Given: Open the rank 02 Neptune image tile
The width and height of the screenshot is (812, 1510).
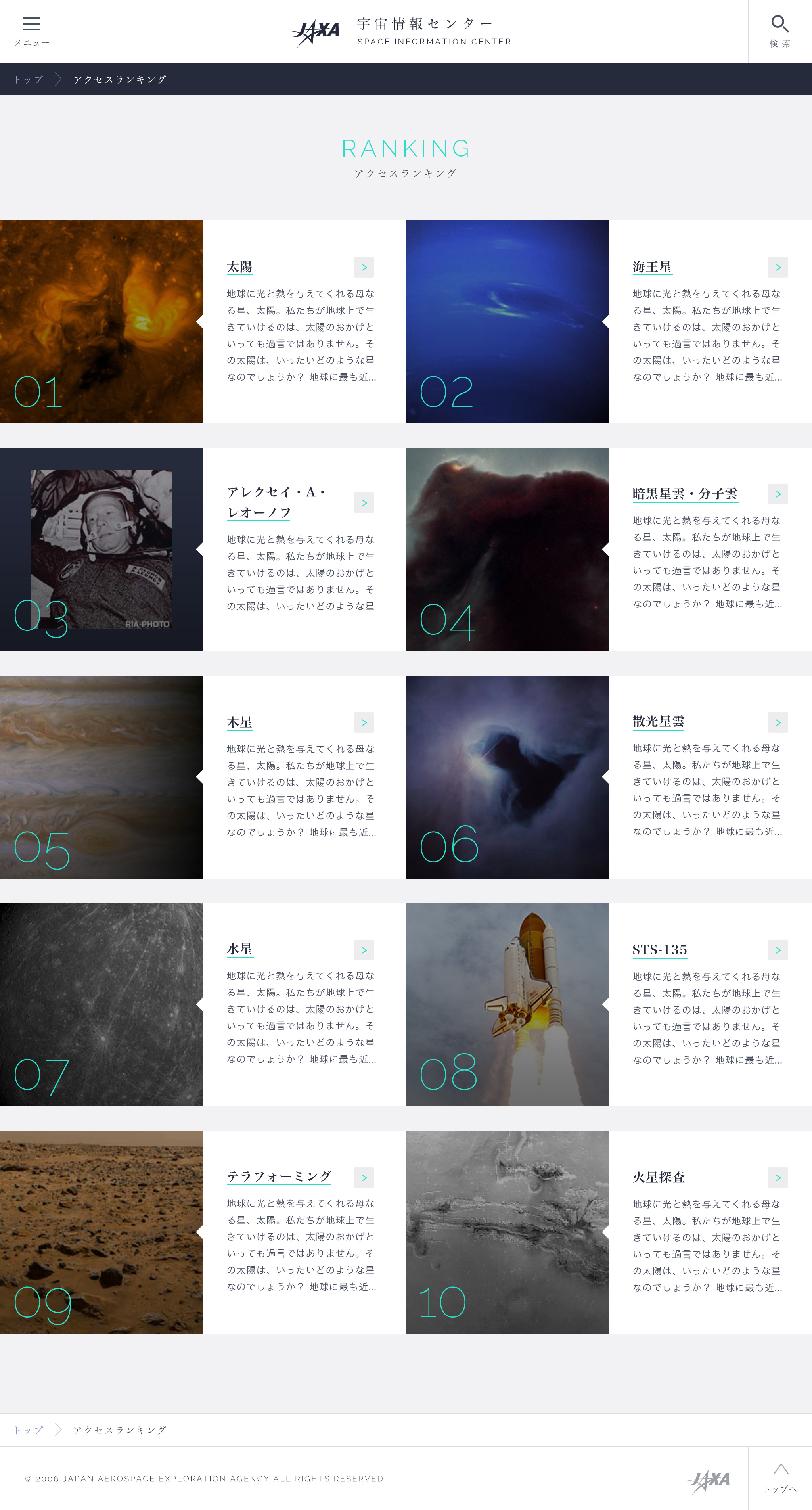Looking at the screenshot, I should pyautogui.click(x=507, y=321).
